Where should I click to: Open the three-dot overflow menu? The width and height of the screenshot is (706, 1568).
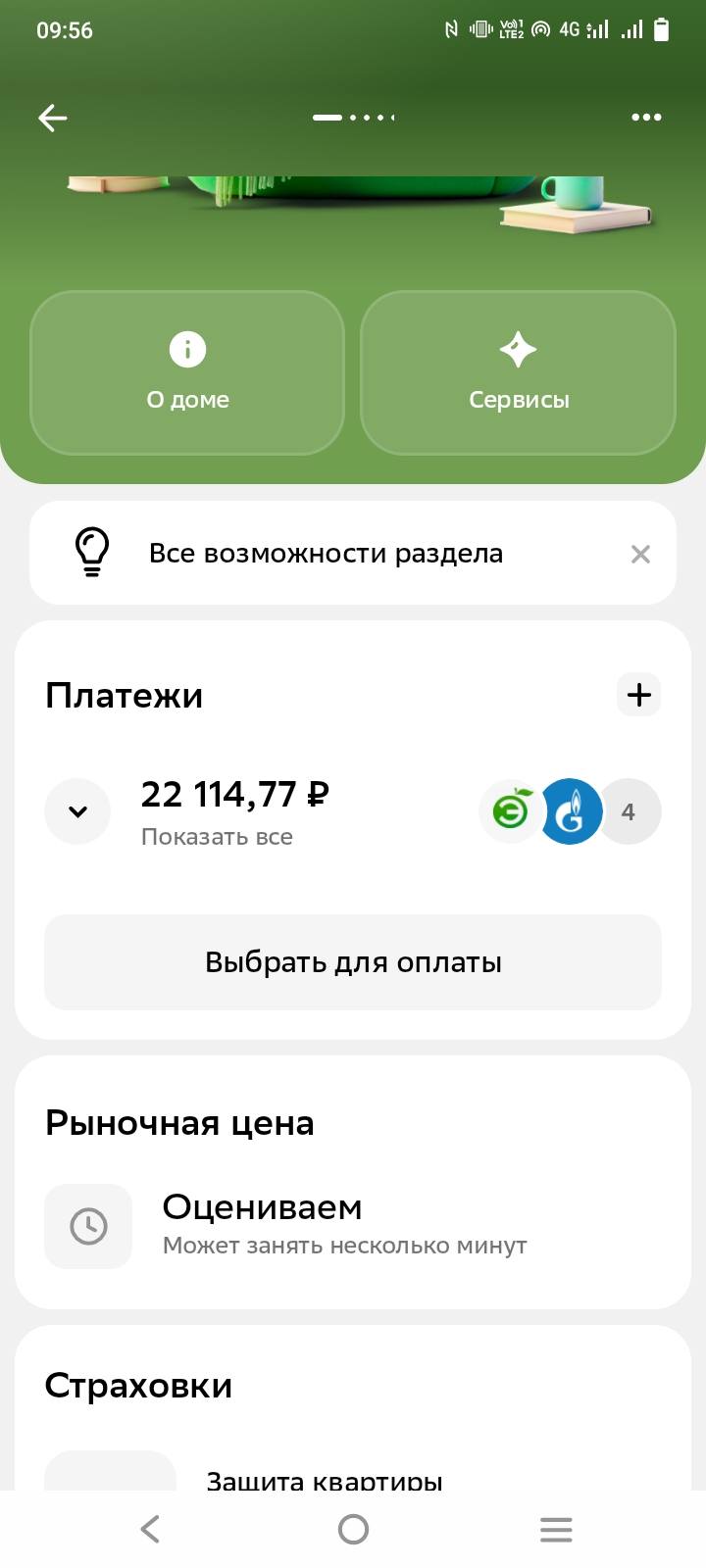[x=646, y=117]
